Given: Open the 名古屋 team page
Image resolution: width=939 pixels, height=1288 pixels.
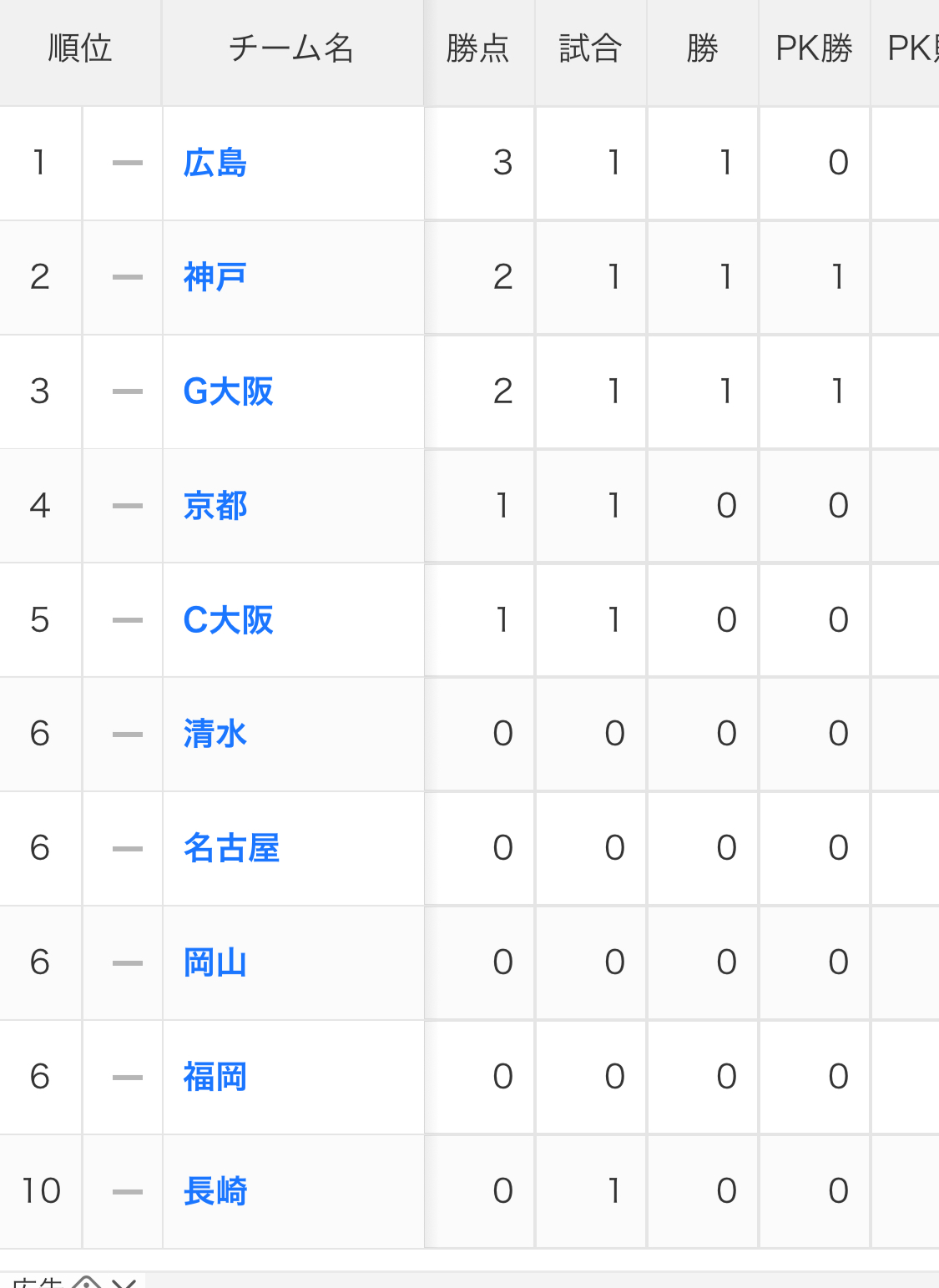Looking at the screenshot, I should [x=231, y=849].
